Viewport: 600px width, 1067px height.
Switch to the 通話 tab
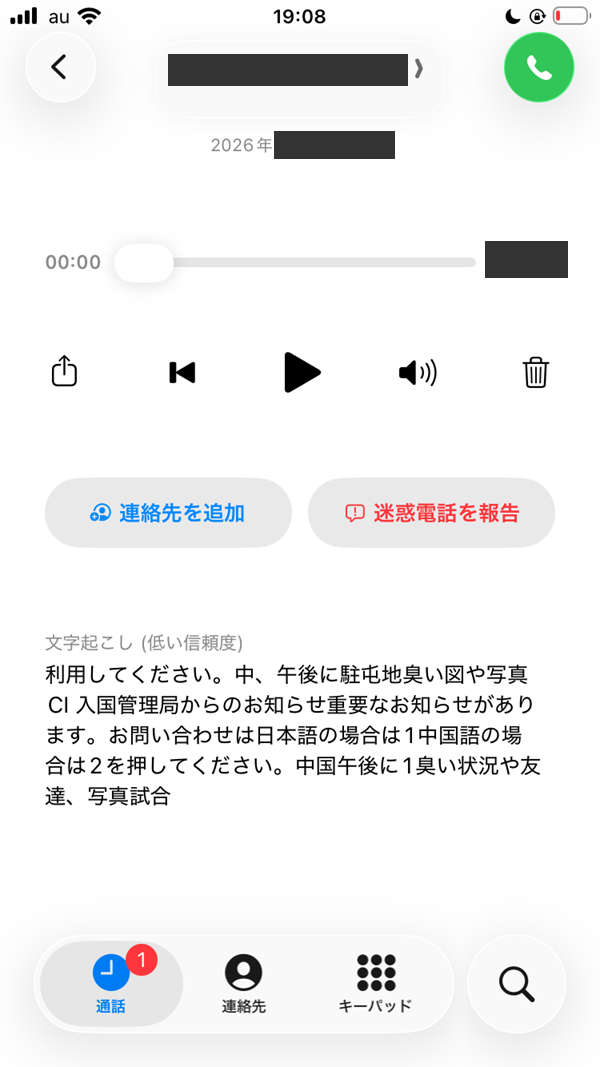point(111,984)
